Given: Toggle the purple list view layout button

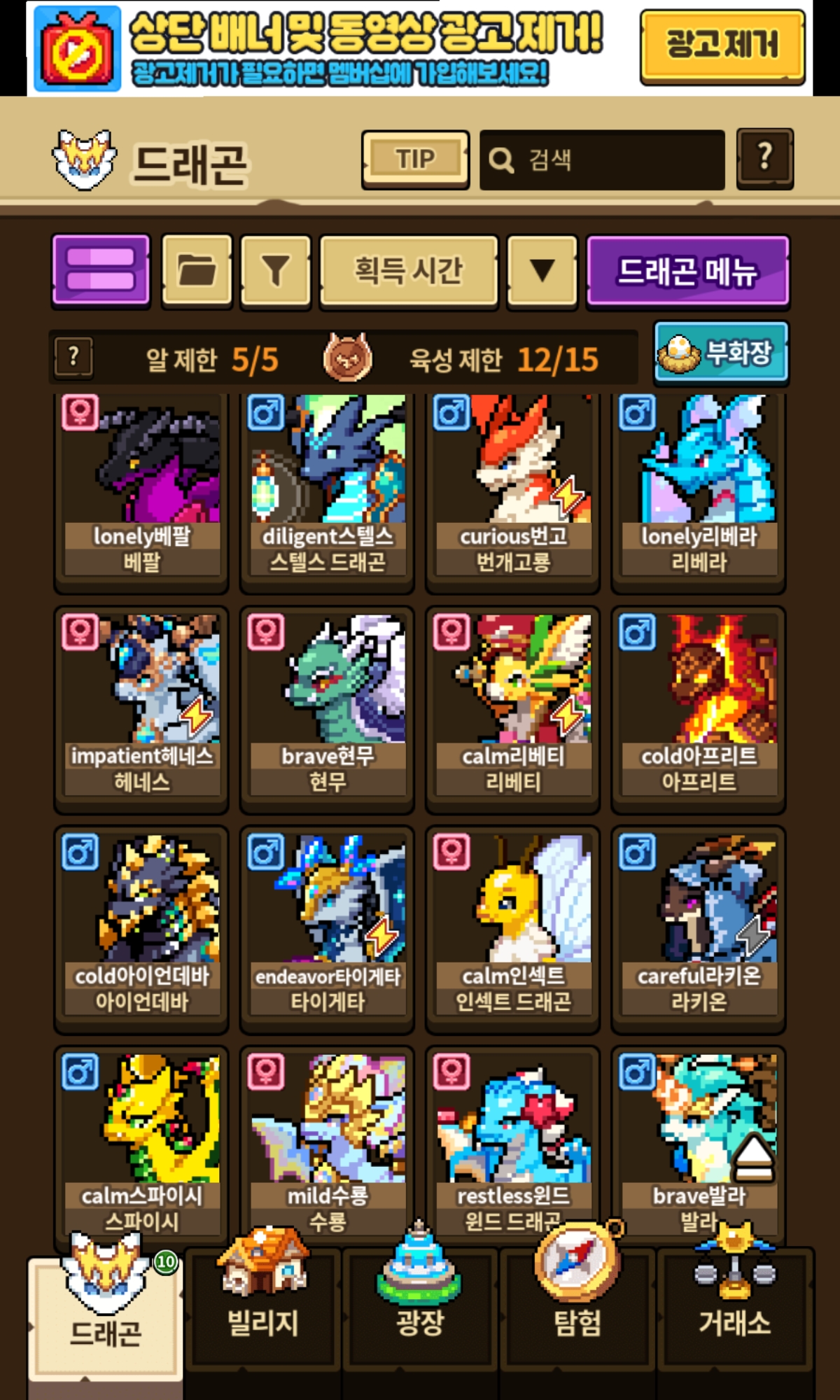Looking at the screenshot, I should [x=101, y=271].
